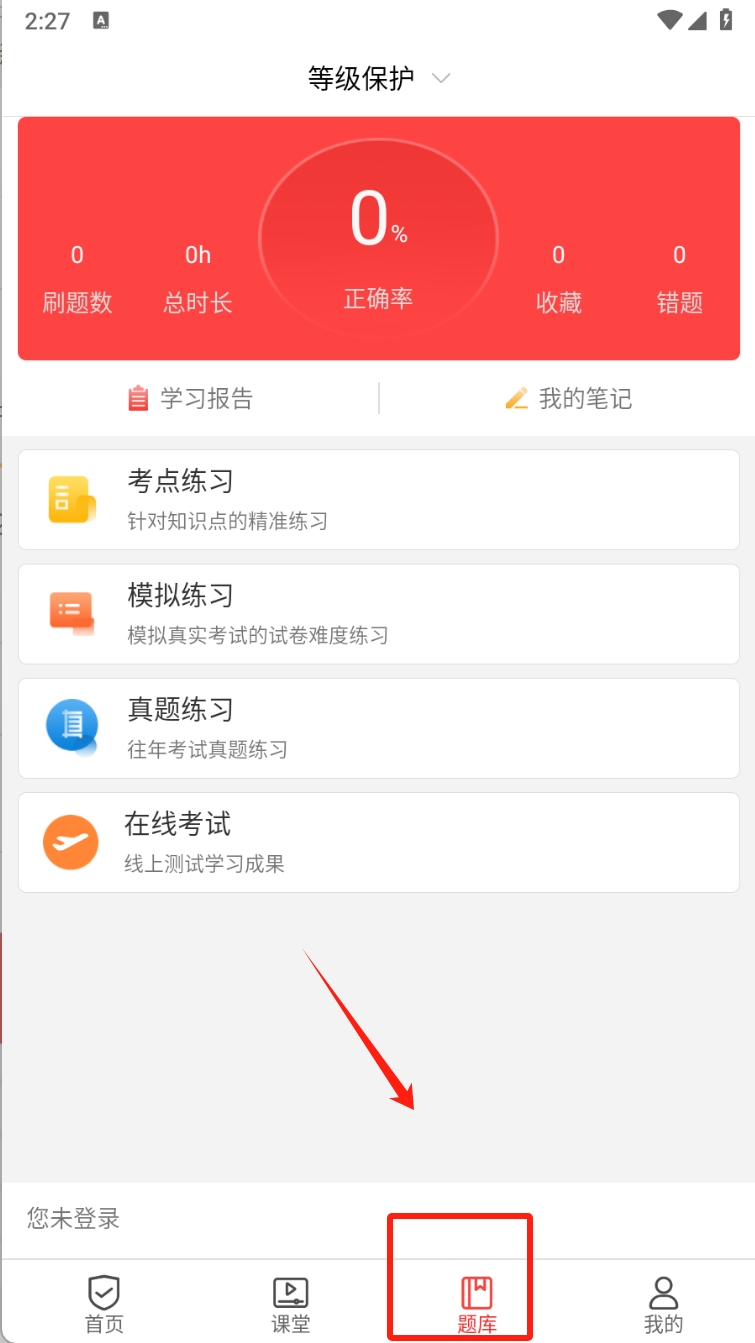View the 收藏 favorites

(x=558, y=280)
